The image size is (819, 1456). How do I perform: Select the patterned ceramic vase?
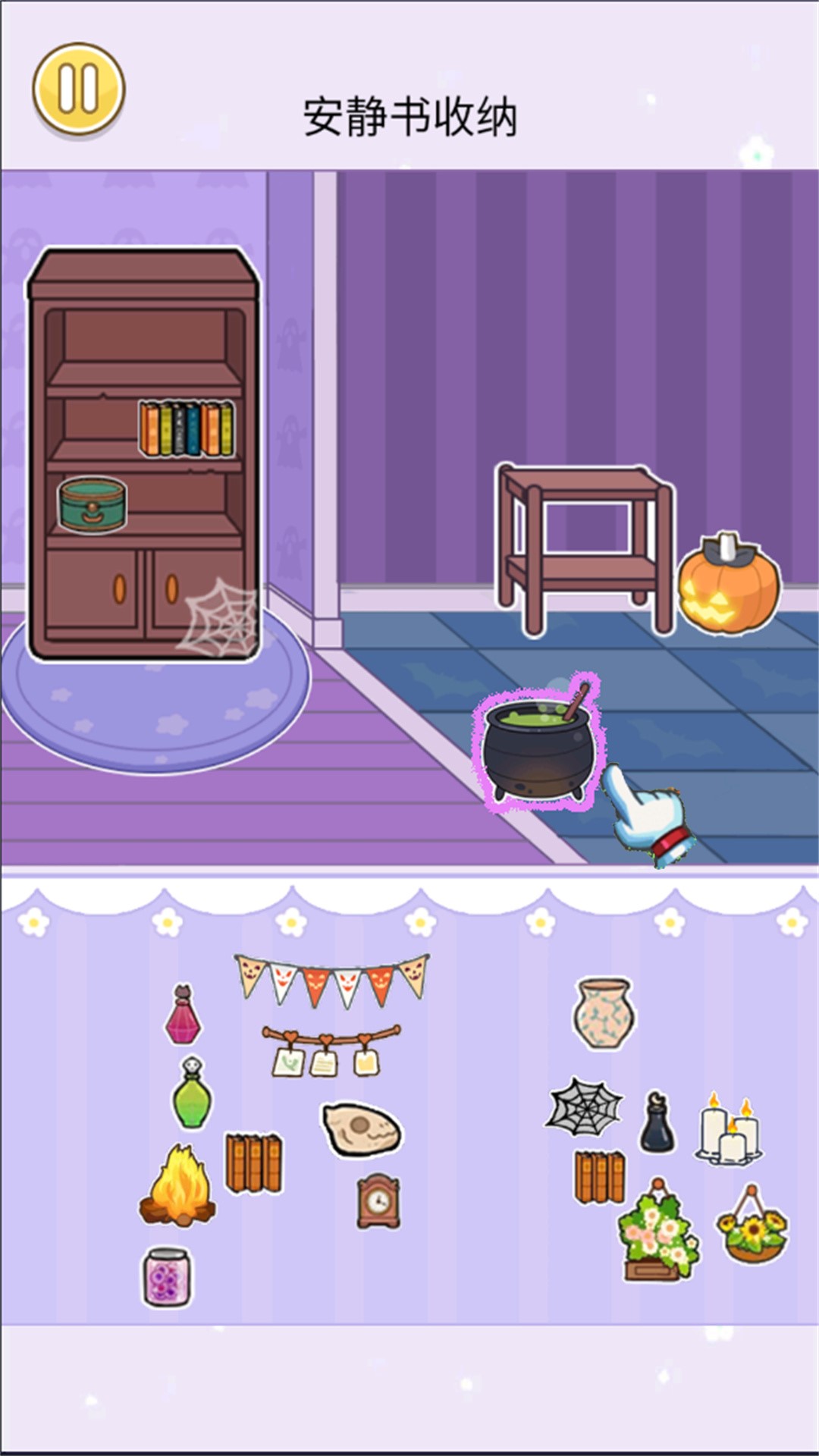604,1012
